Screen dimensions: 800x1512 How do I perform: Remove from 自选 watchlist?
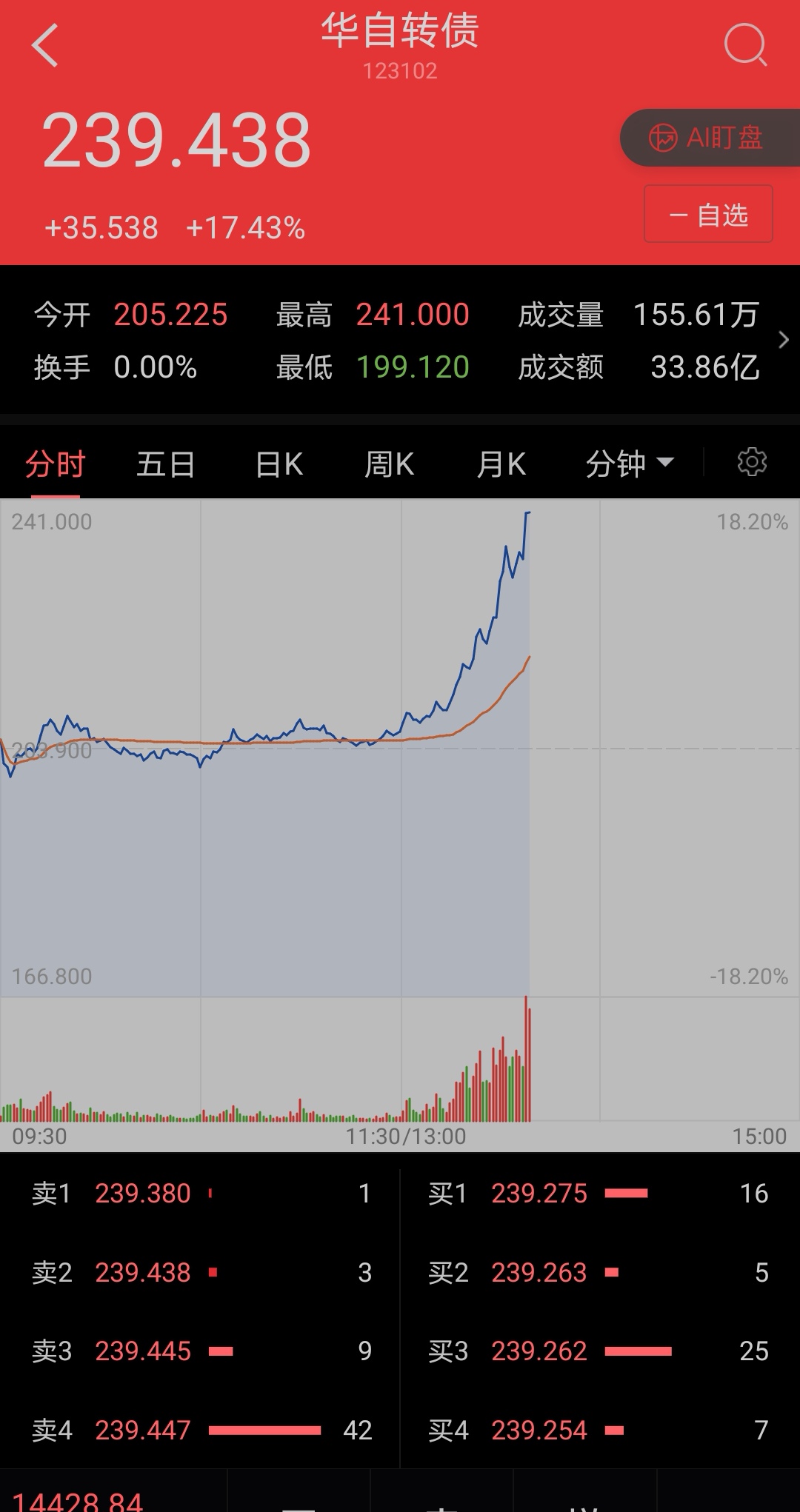(708, 215)
